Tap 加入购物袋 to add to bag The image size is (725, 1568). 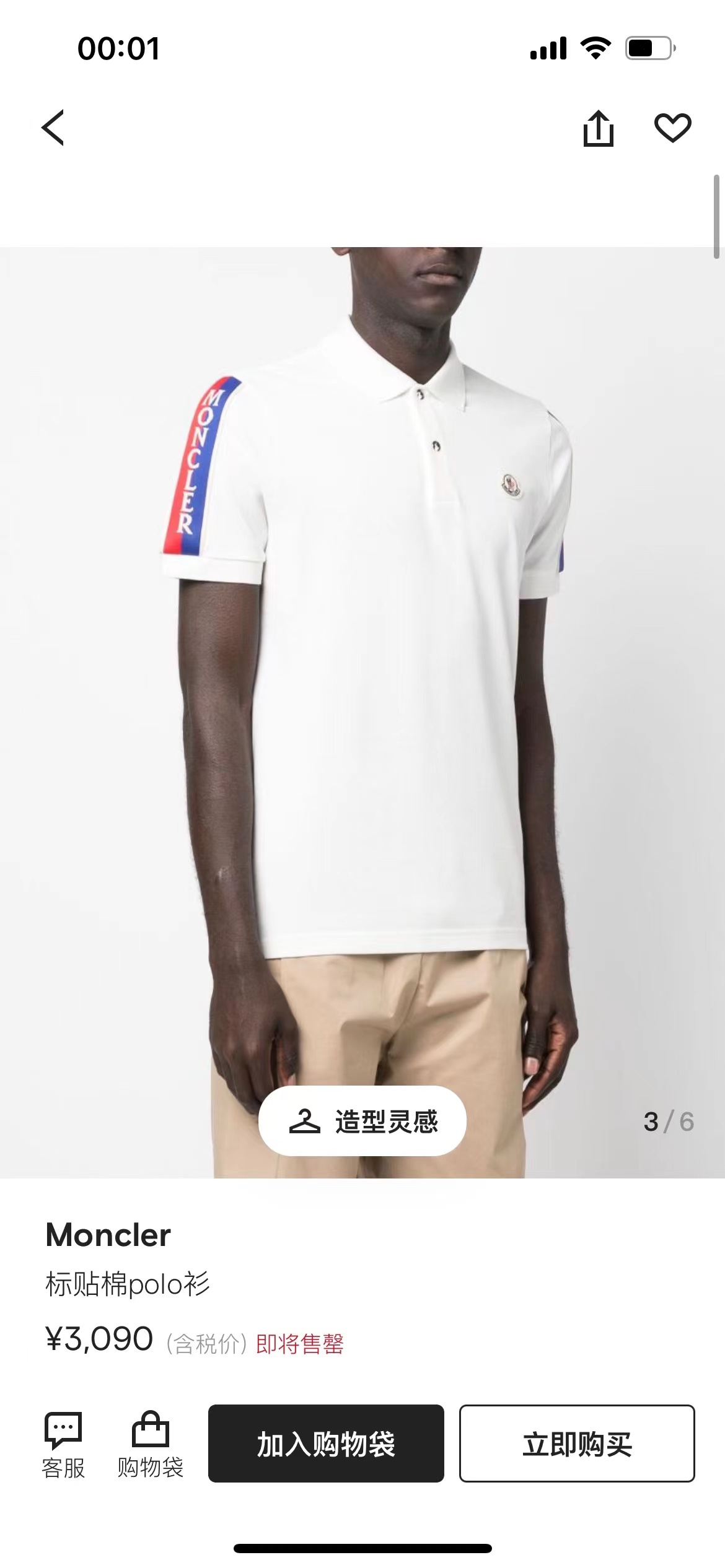(x=326, y=1444)
